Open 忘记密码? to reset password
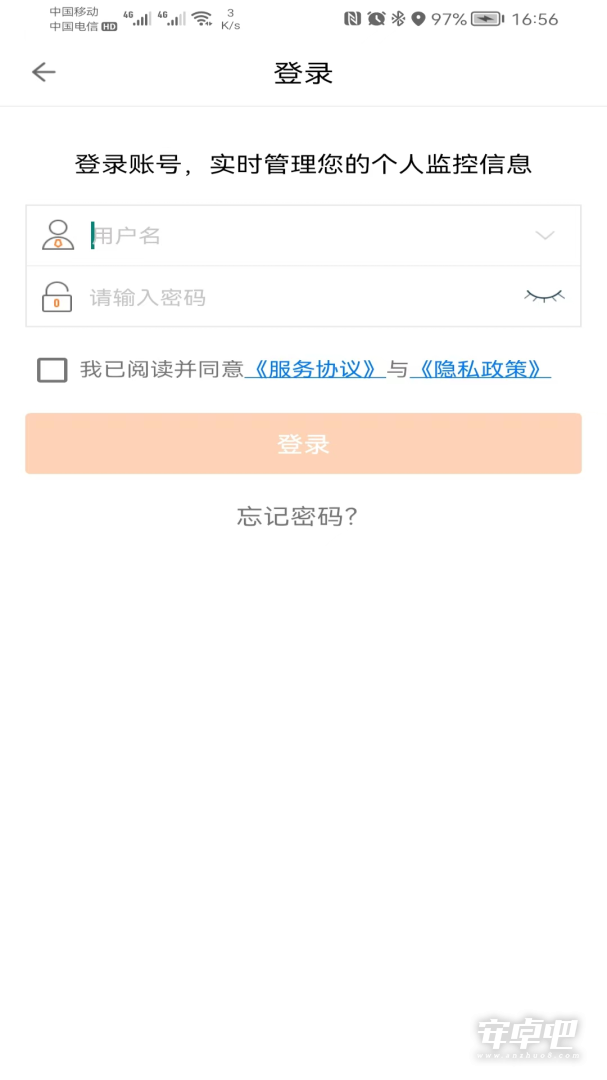607x1080 pixels. (x=298, y=517)
